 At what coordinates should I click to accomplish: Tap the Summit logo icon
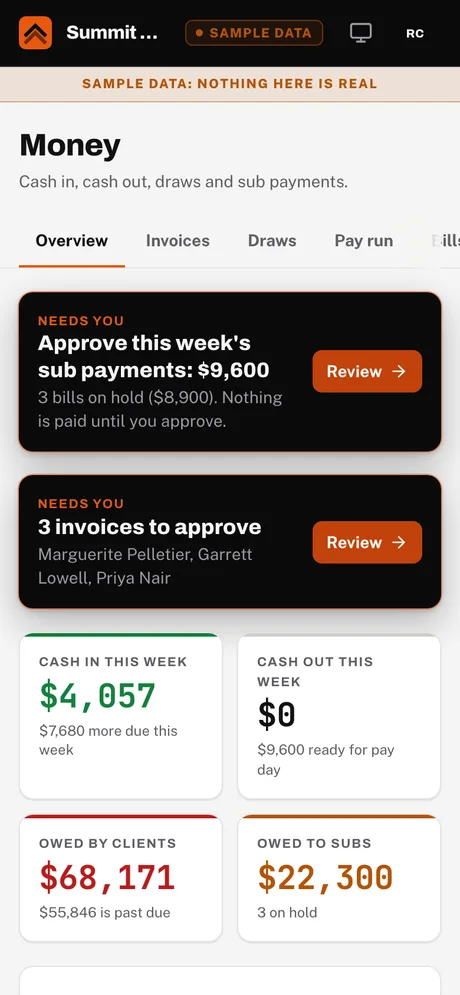36,33
